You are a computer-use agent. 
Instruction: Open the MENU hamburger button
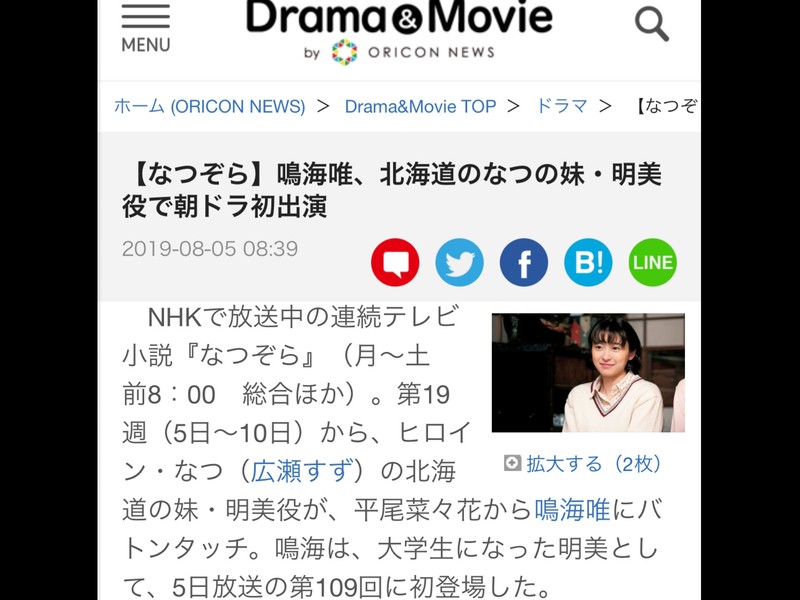(x=145, y=28)
